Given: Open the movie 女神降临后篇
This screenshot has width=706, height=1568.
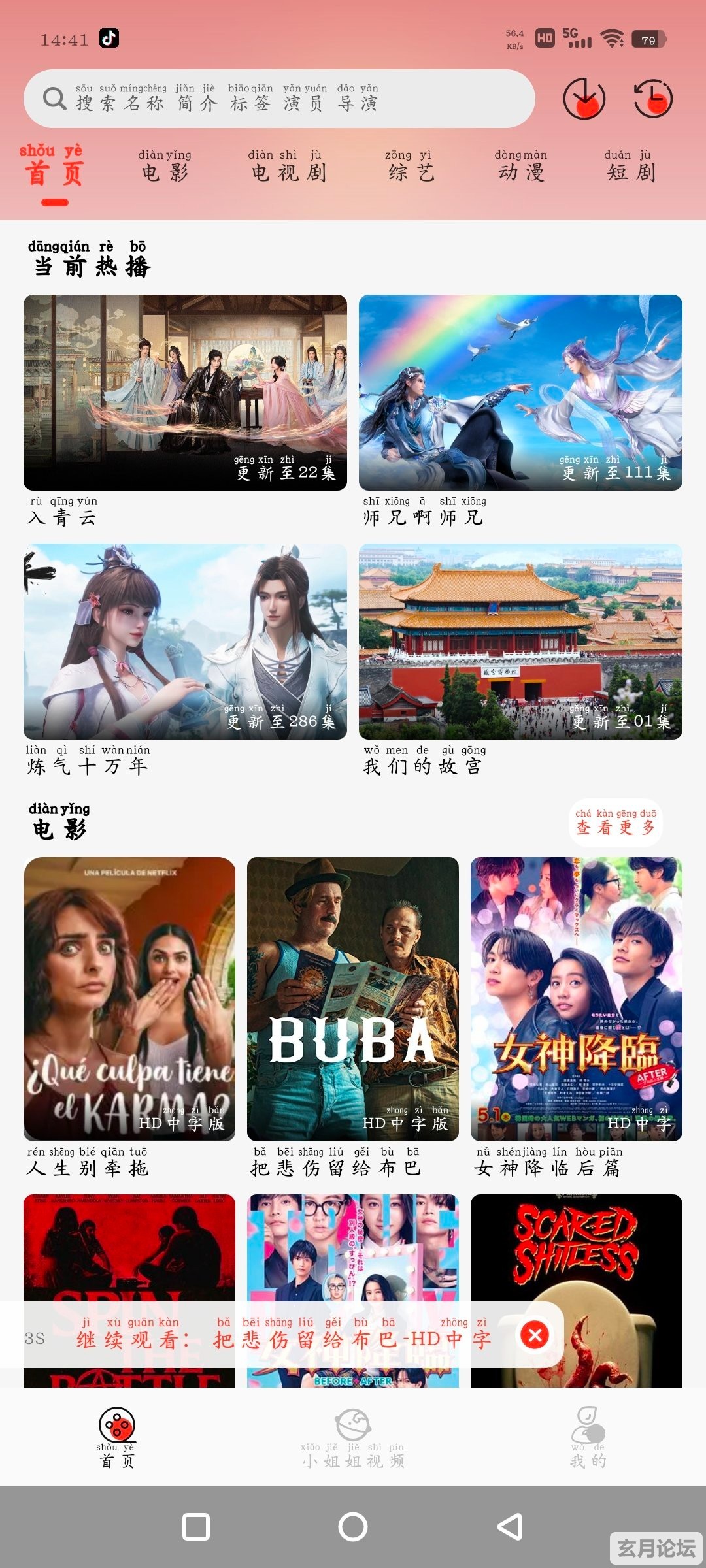Looking at the screenshot, I should [577, 999].
